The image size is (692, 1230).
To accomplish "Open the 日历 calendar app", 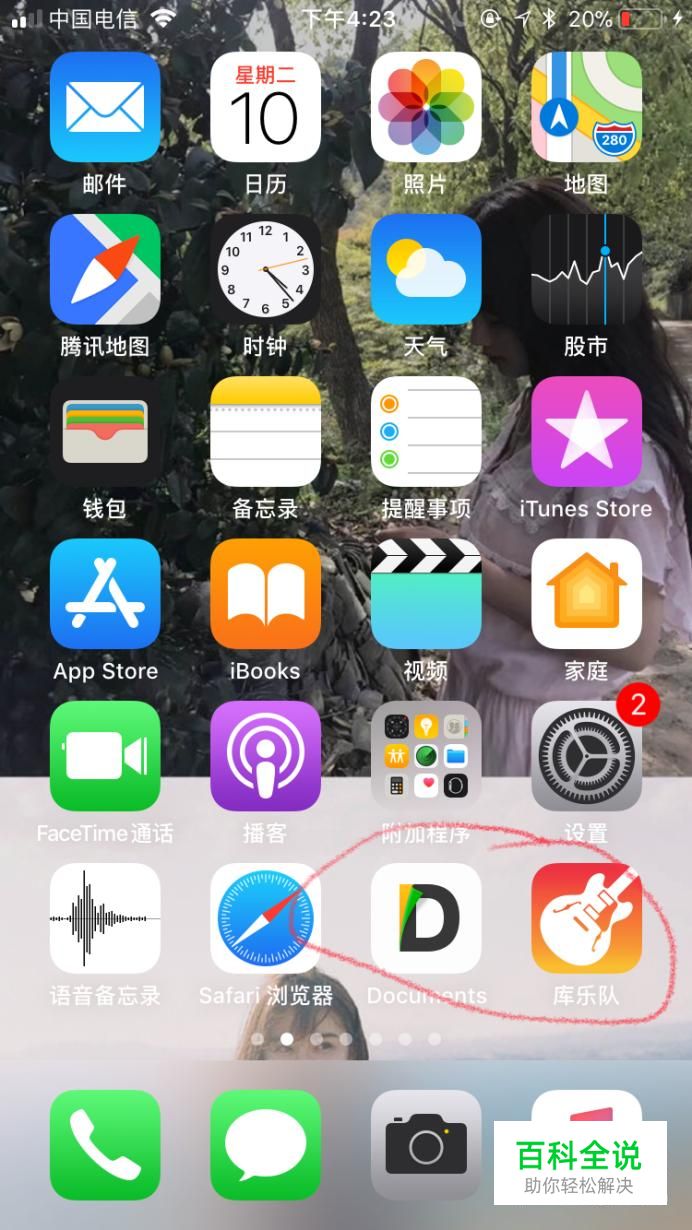I will [x=265, y=107].
